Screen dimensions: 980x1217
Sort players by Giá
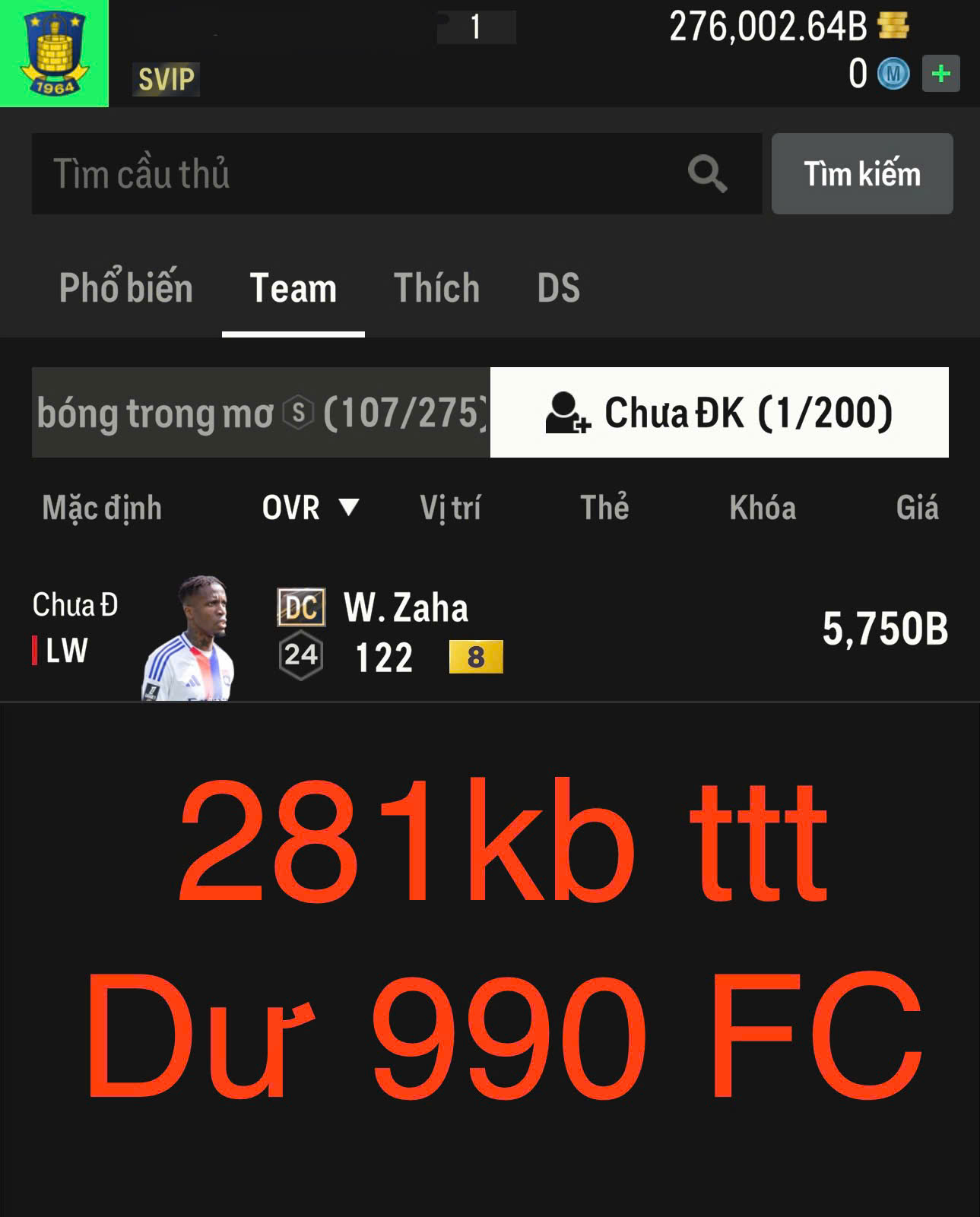pos(917,508)
